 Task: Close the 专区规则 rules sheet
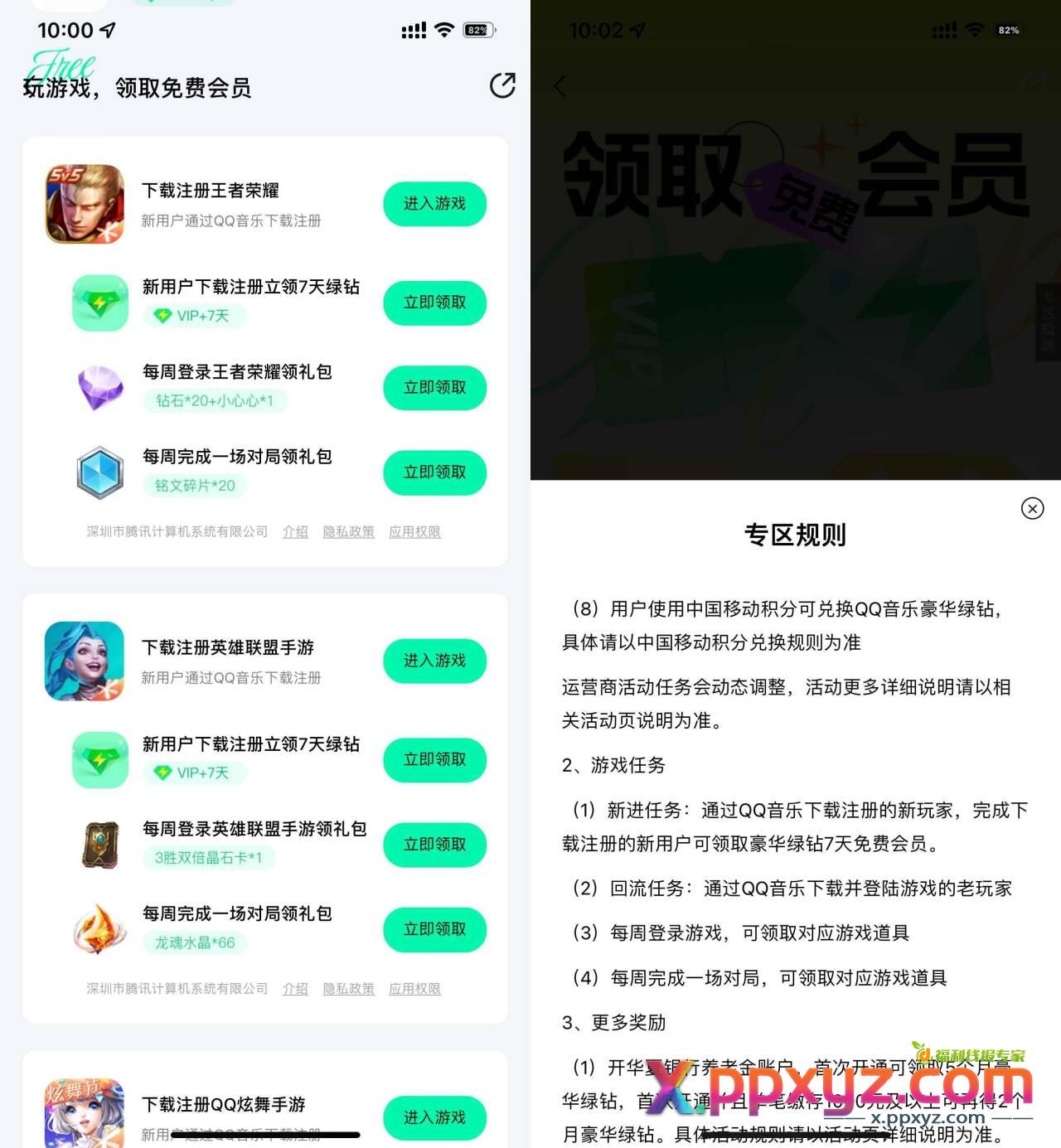click(x=1032, y=508)
